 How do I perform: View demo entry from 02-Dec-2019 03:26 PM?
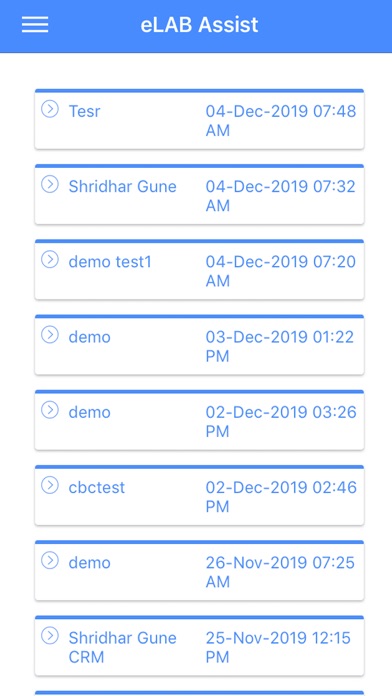[199, 420]
